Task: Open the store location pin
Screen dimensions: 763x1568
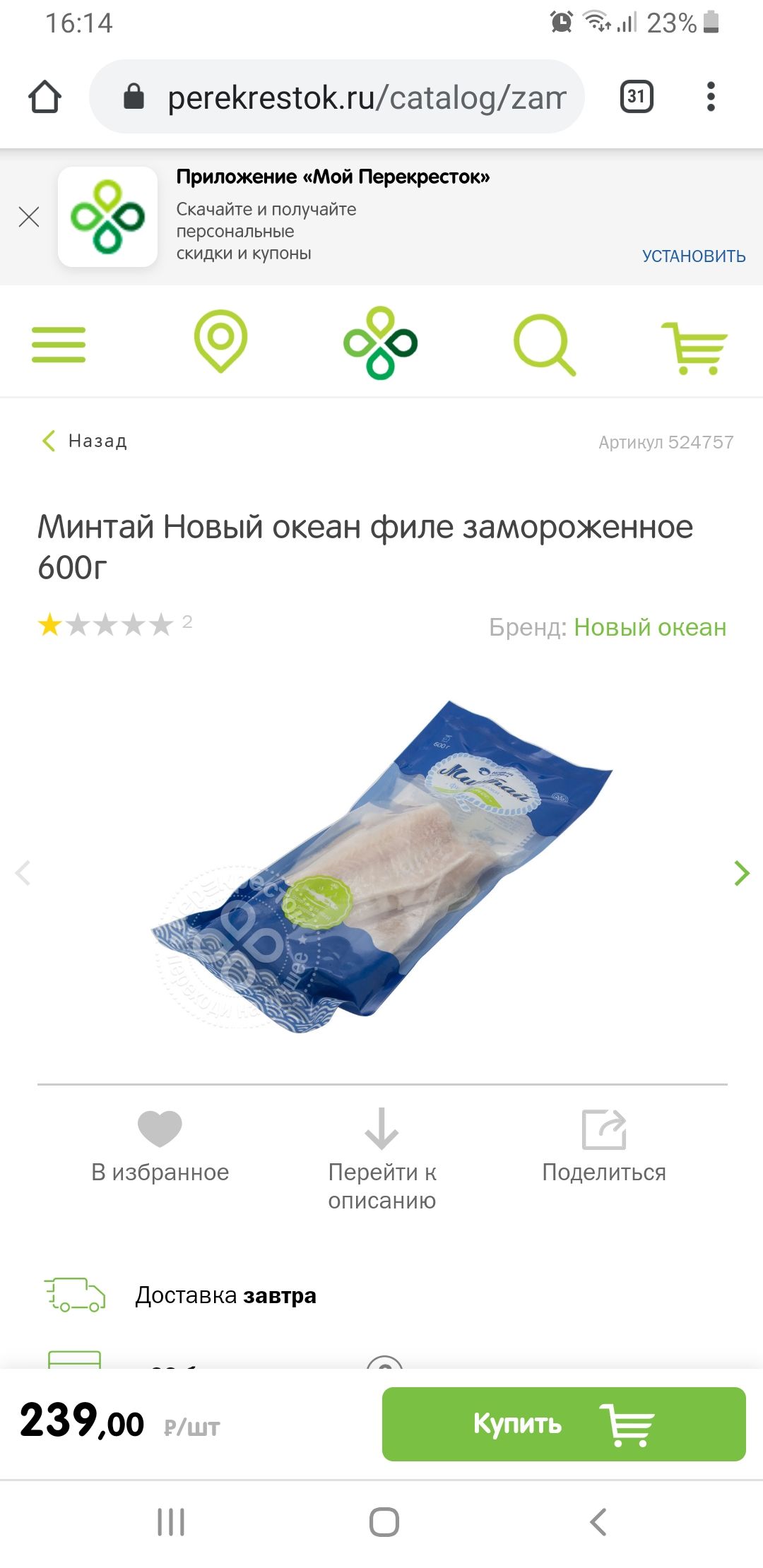Action: click(x=220, y=341)
